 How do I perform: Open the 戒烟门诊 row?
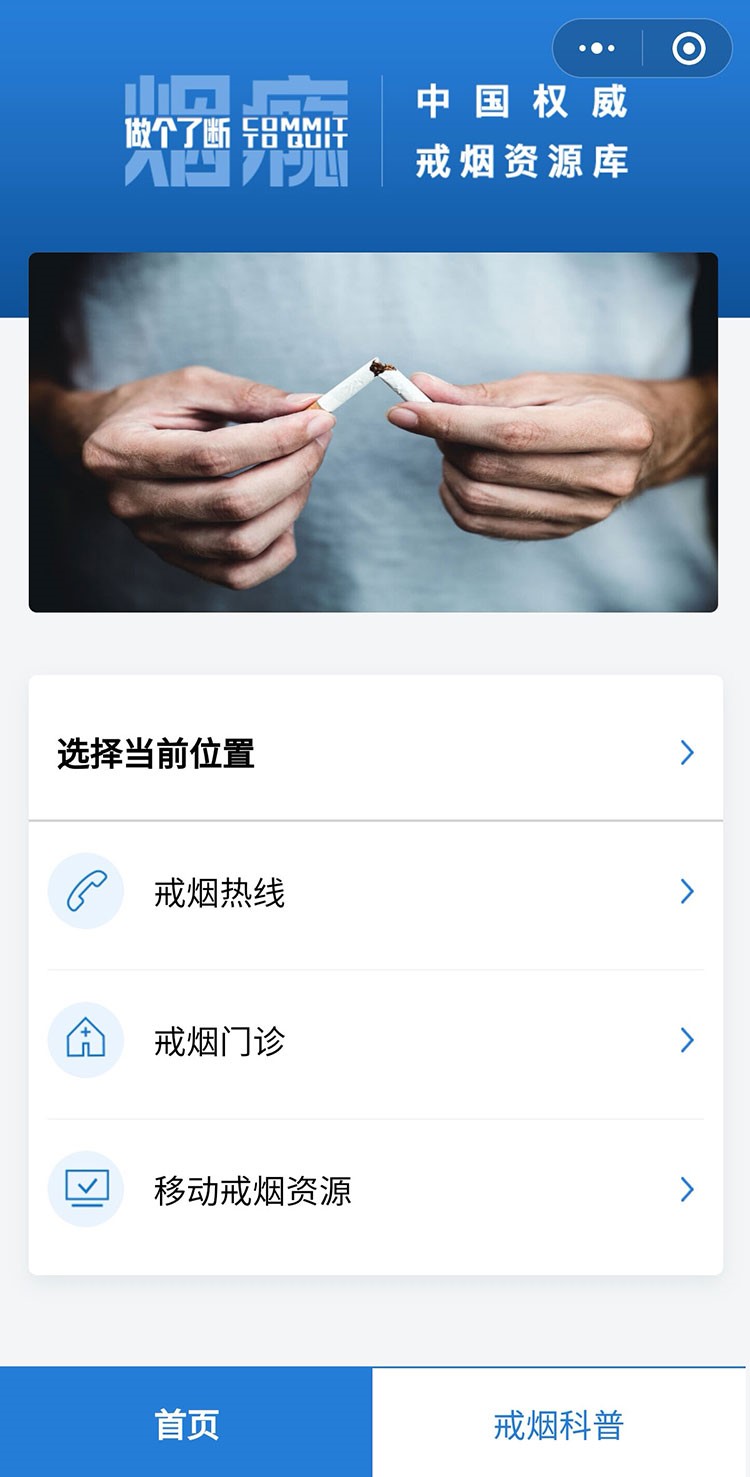coord(375,1042)
